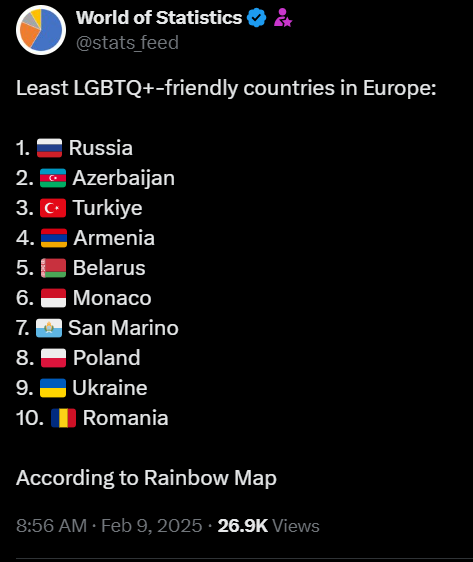Tap the purple subscribe icon next to name
This screenshot has width=473, height=562.
click(283, 18)
